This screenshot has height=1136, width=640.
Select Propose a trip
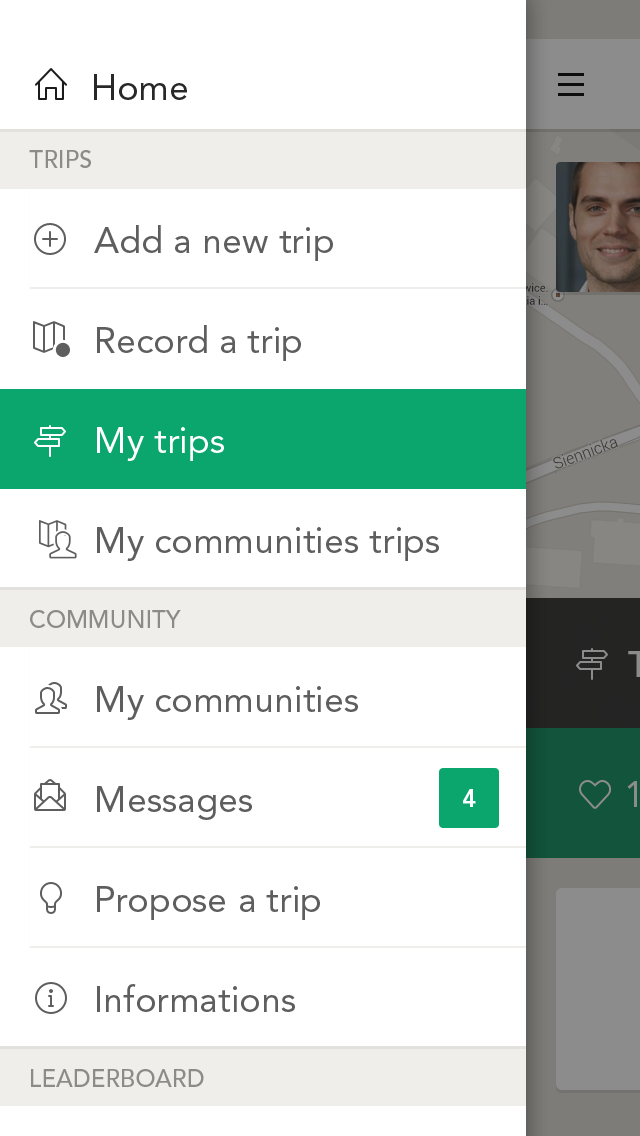tap(262, 898)
